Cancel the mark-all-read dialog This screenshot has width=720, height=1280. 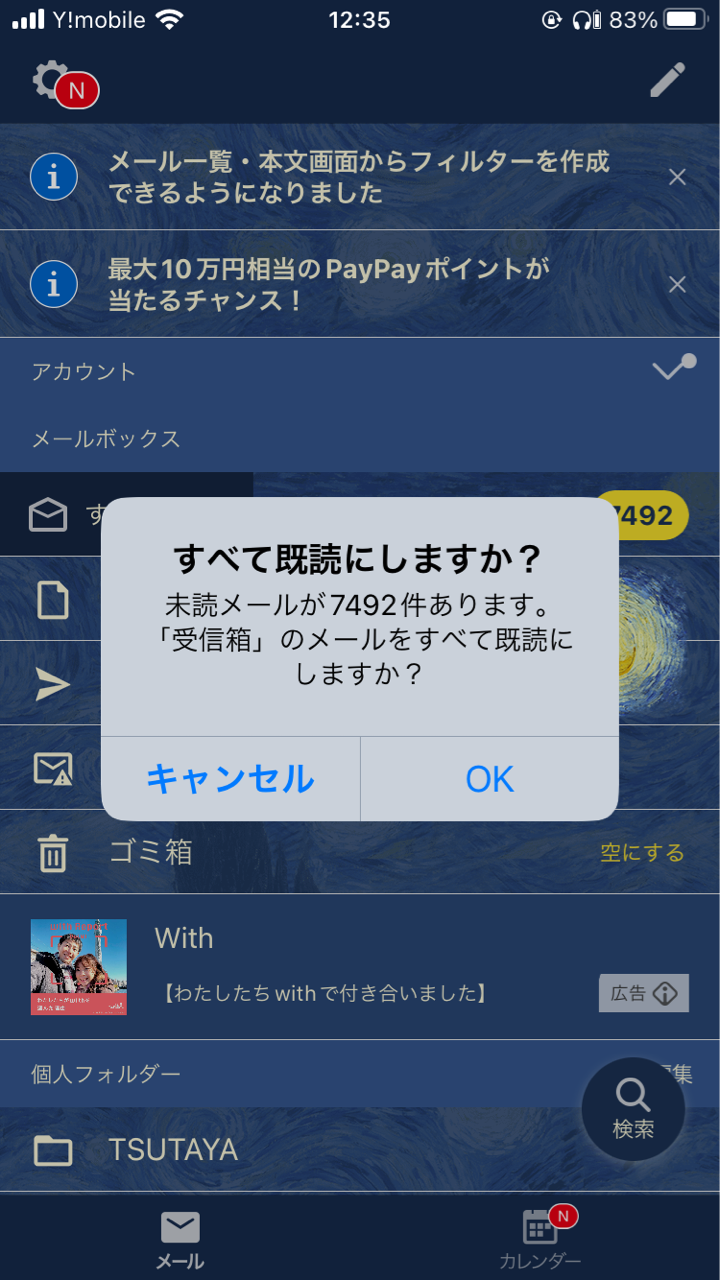(x=230, y=779)
